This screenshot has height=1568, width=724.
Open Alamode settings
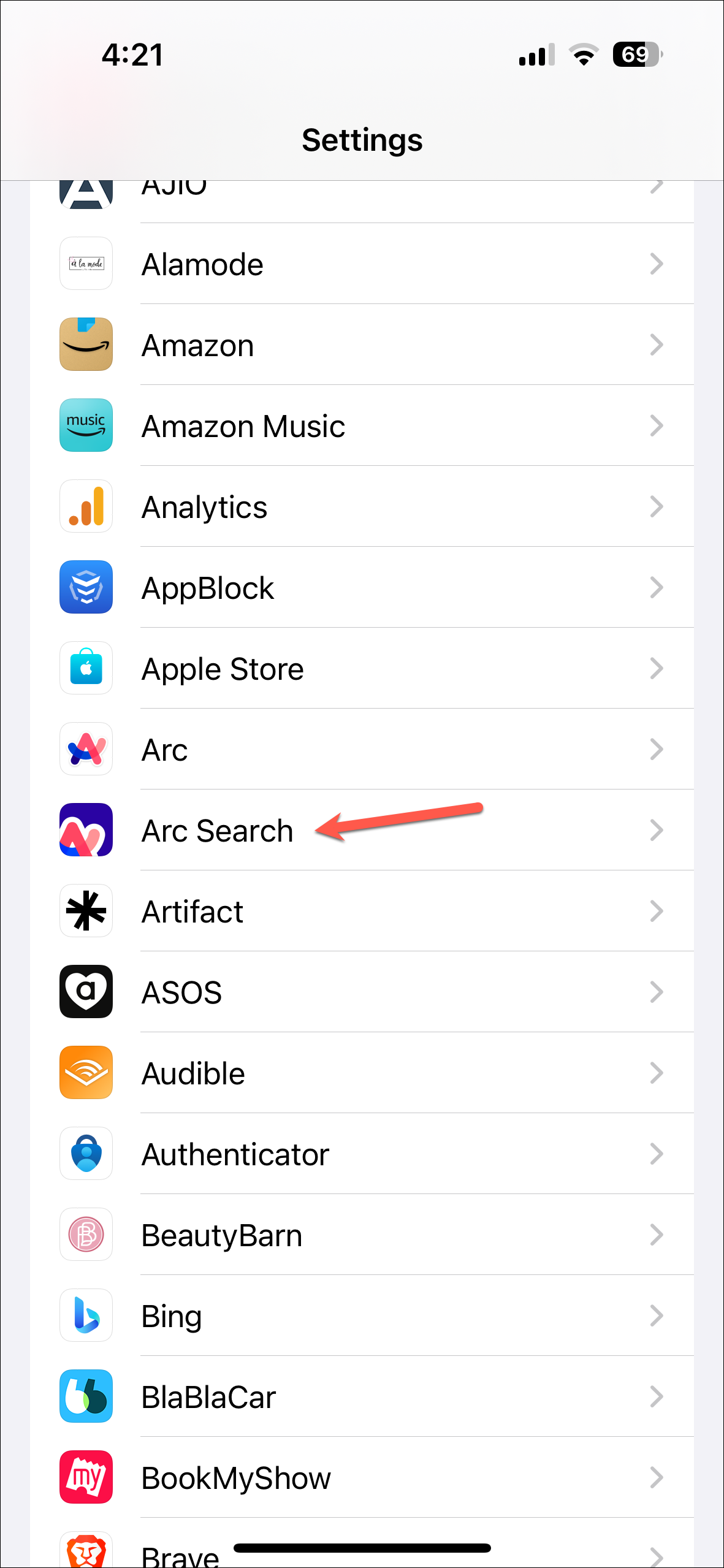click(x=362, y=264)
